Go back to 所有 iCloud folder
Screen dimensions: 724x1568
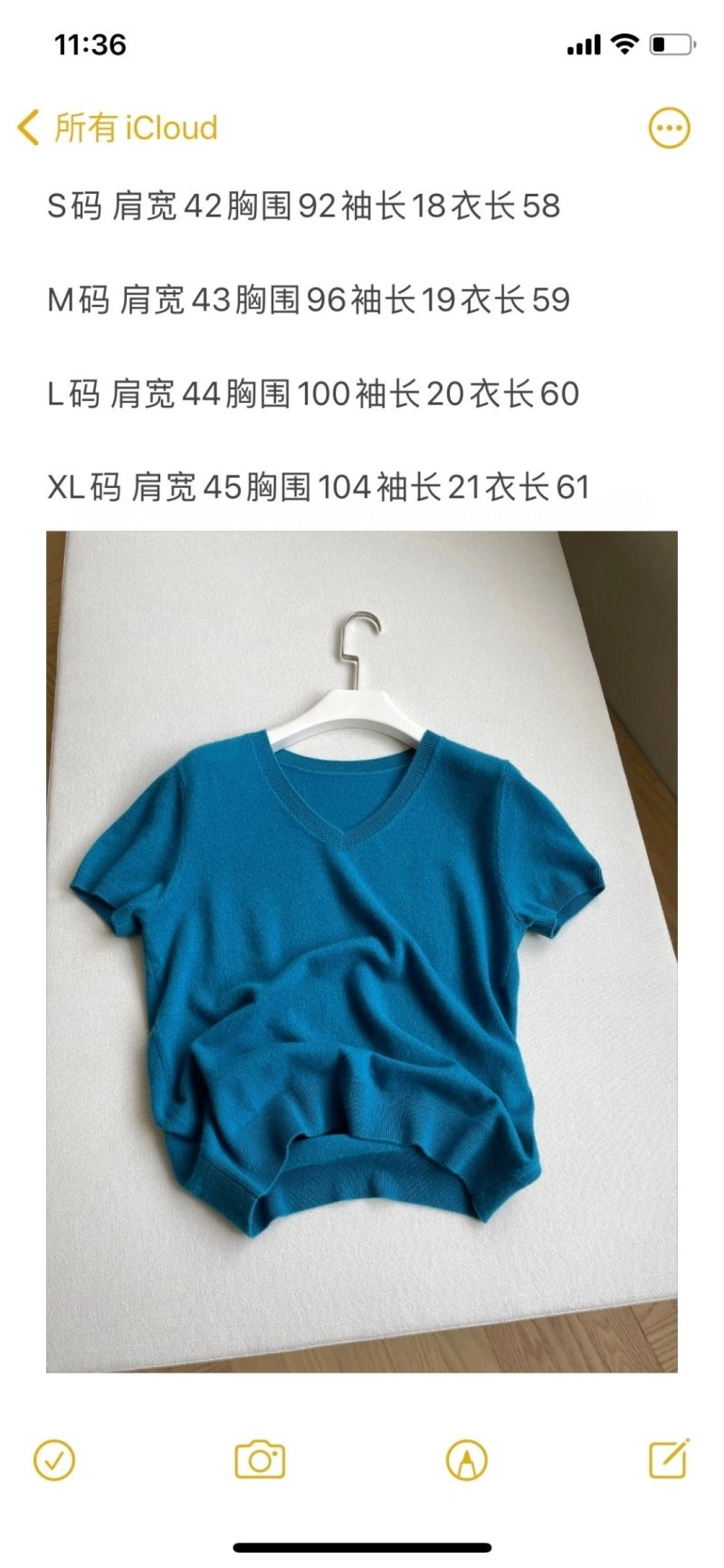point(118,128)
